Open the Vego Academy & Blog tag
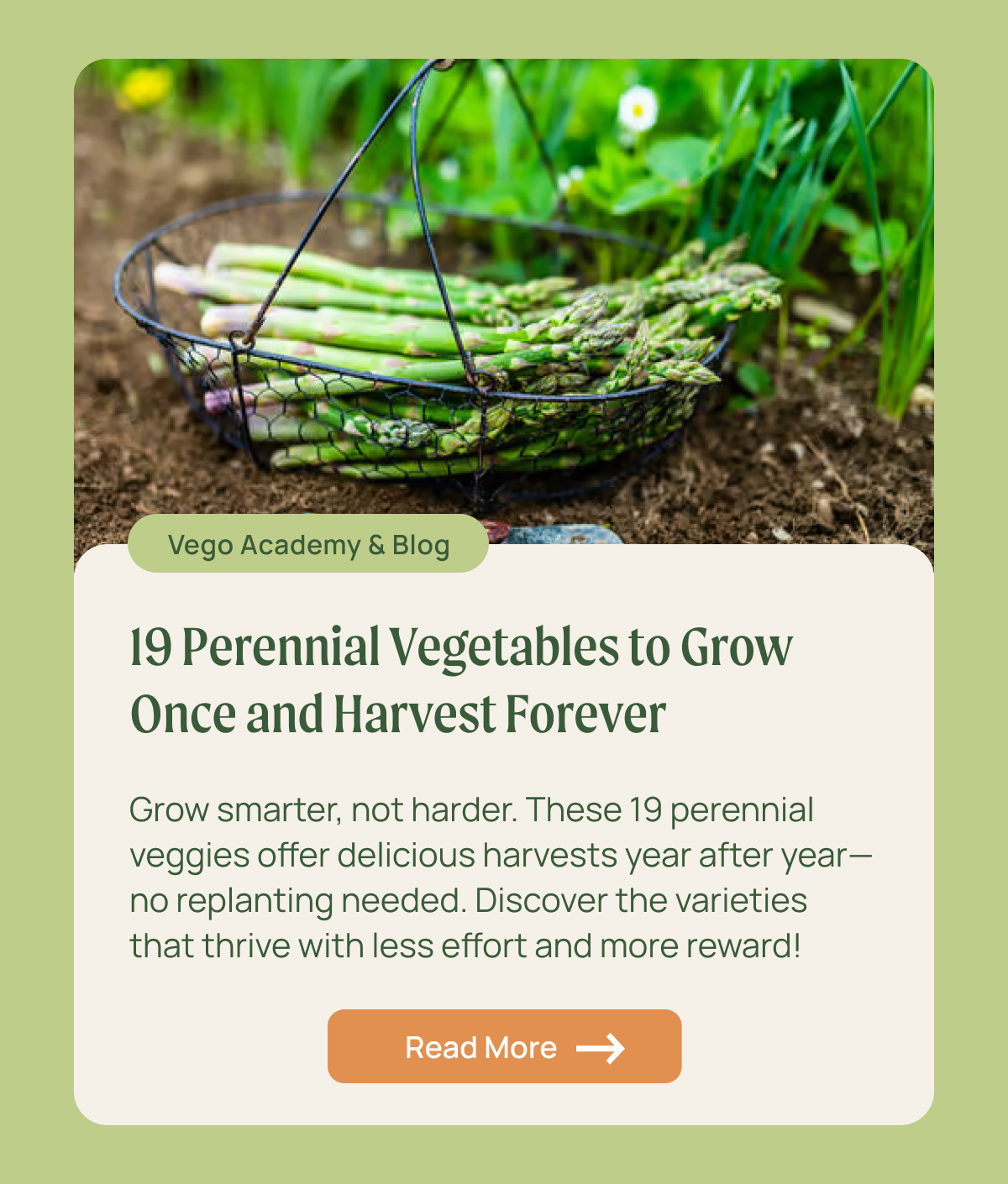 click(308, 545)
